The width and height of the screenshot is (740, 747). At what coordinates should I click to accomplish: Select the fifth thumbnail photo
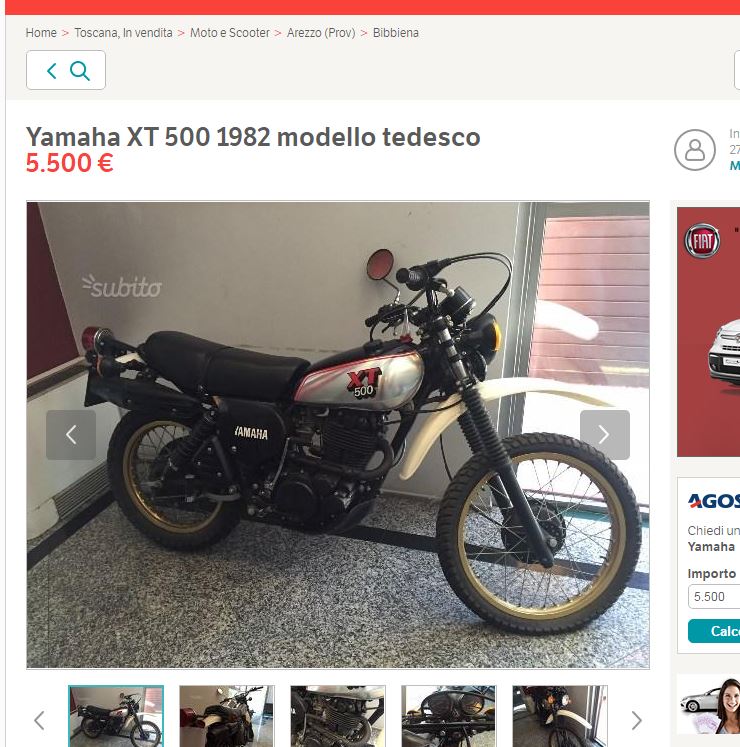559,716
